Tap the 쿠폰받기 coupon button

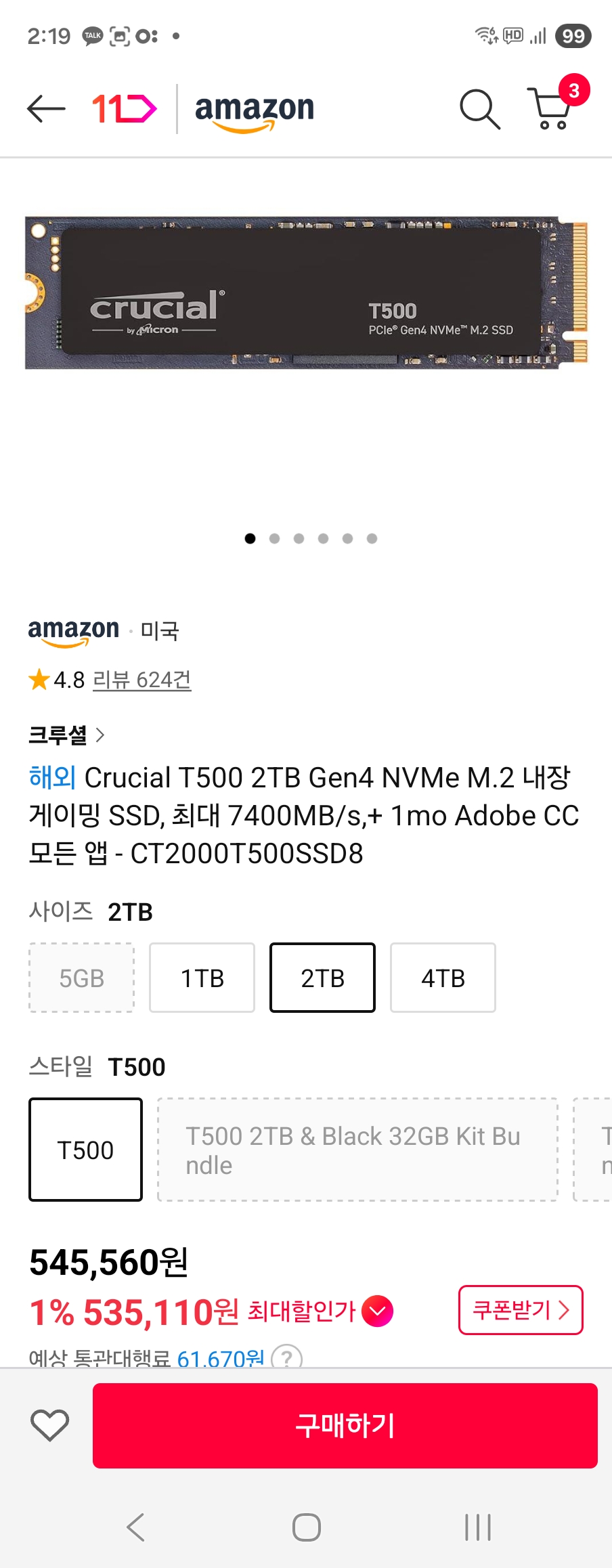pyautogui.click(x=520, y=1310)
